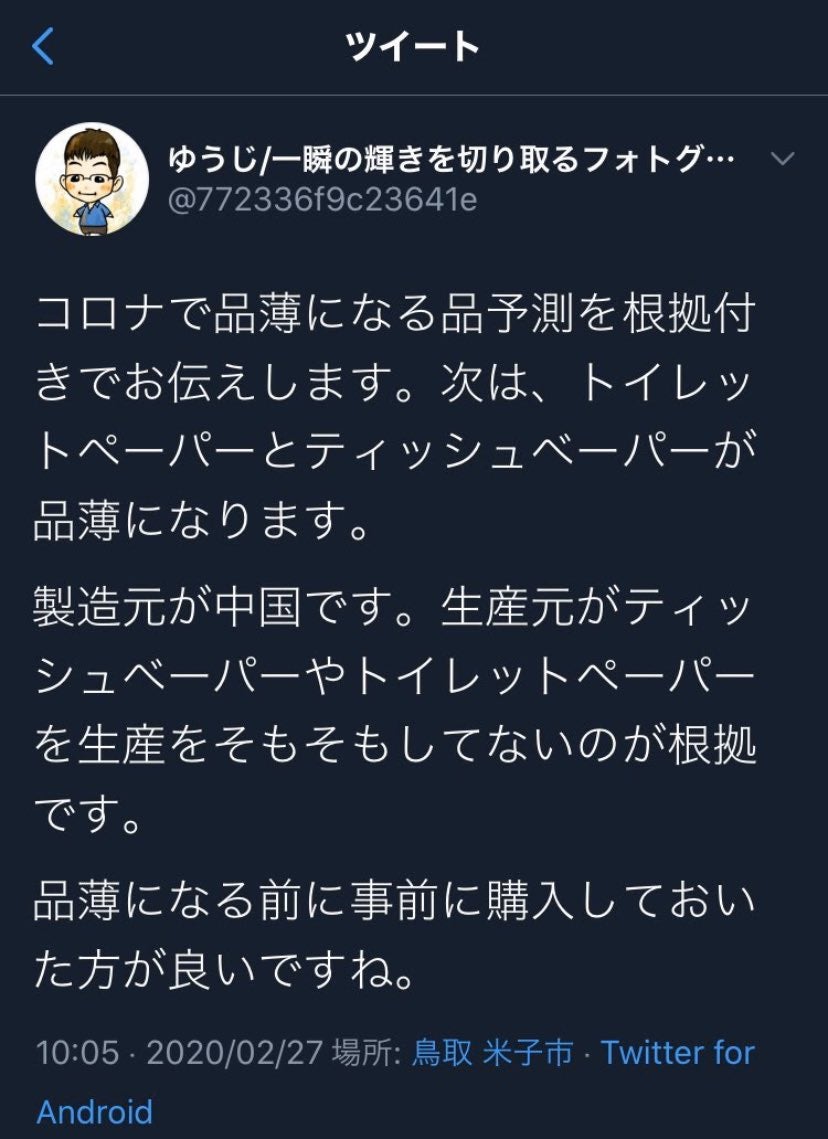Go back using the blue arrow

coord(43,46)
